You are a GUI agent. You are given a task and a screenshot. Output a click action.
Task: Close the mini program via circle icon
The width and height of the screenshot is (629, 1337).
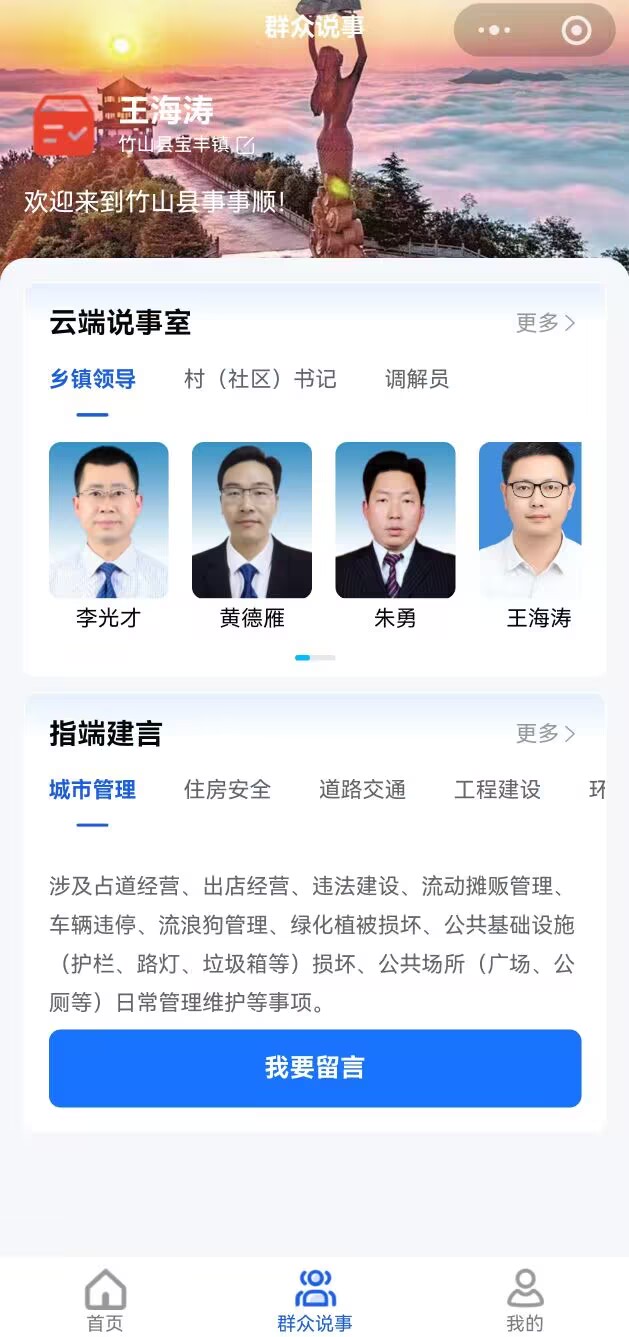click(x=577, y=31)
